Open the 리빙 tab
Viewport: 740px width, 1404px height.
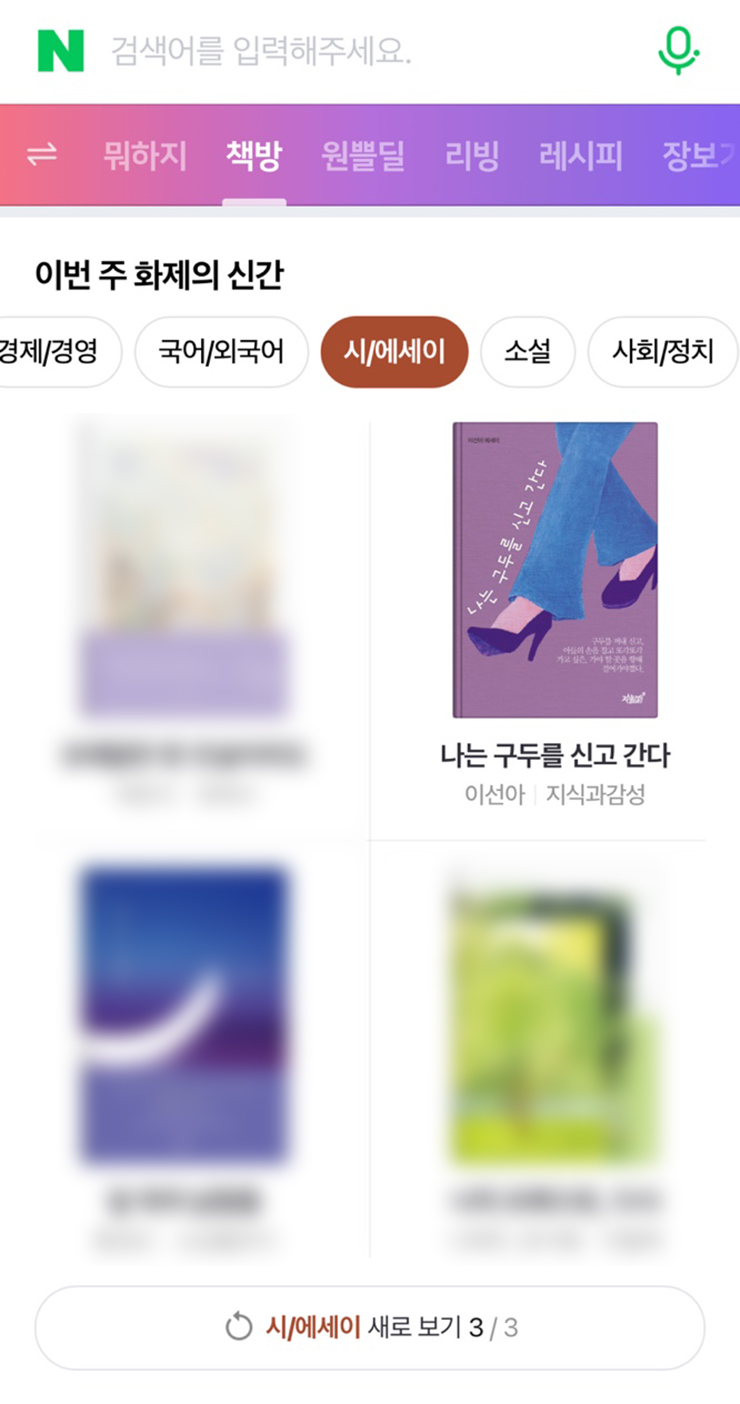(472, 156)
